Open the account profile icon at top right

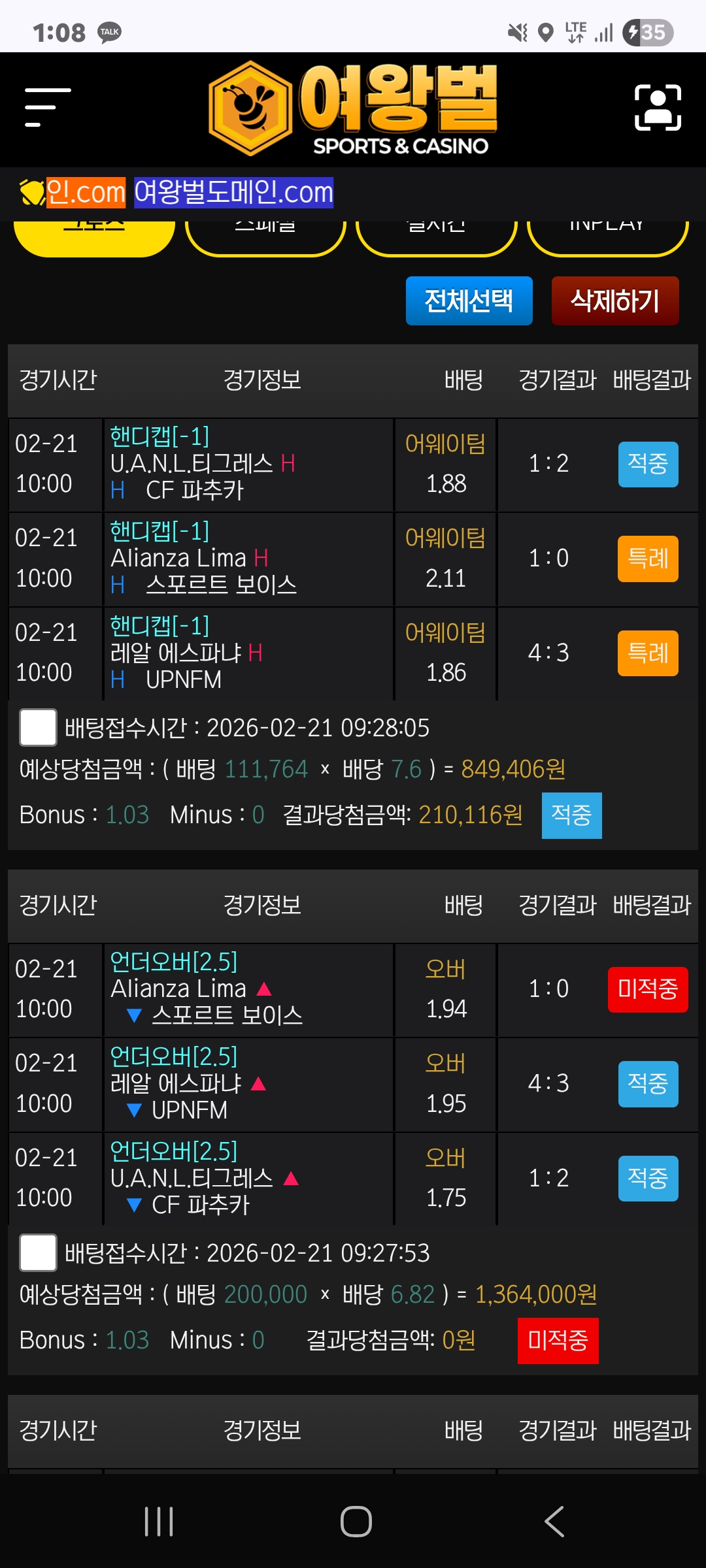click(657, 108)
